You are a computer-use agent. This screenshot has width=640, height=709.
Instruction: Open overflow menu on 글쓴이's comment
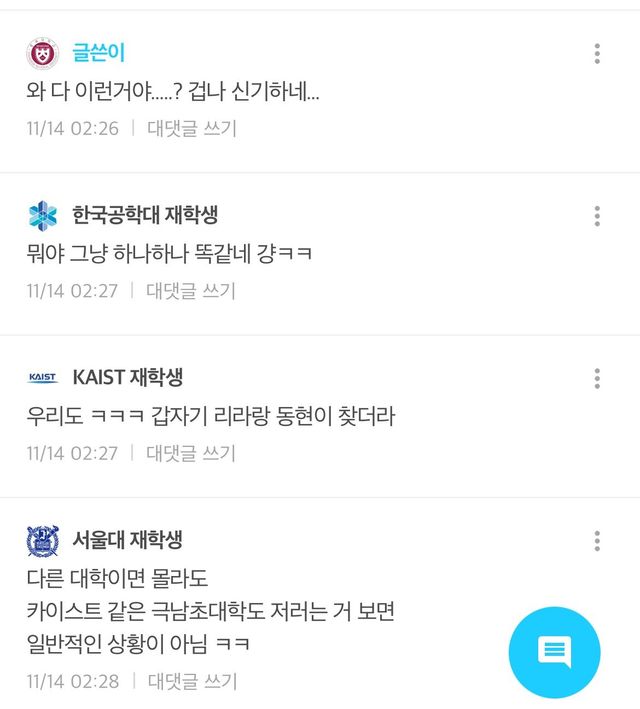(x=597, y=54)
